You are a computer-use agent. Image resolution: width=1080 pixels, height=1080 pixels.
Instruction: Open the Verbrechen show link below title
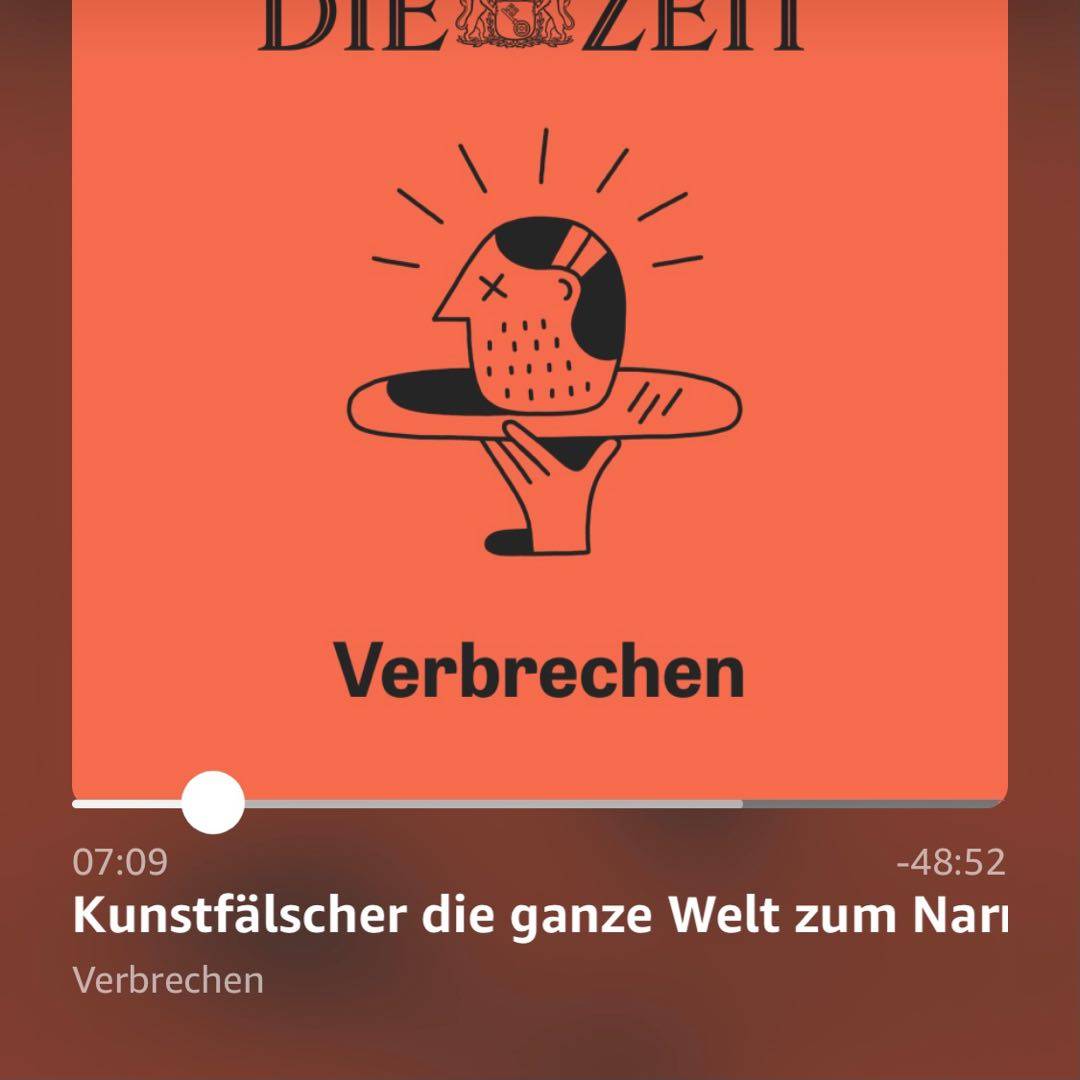tap(168, 980)
